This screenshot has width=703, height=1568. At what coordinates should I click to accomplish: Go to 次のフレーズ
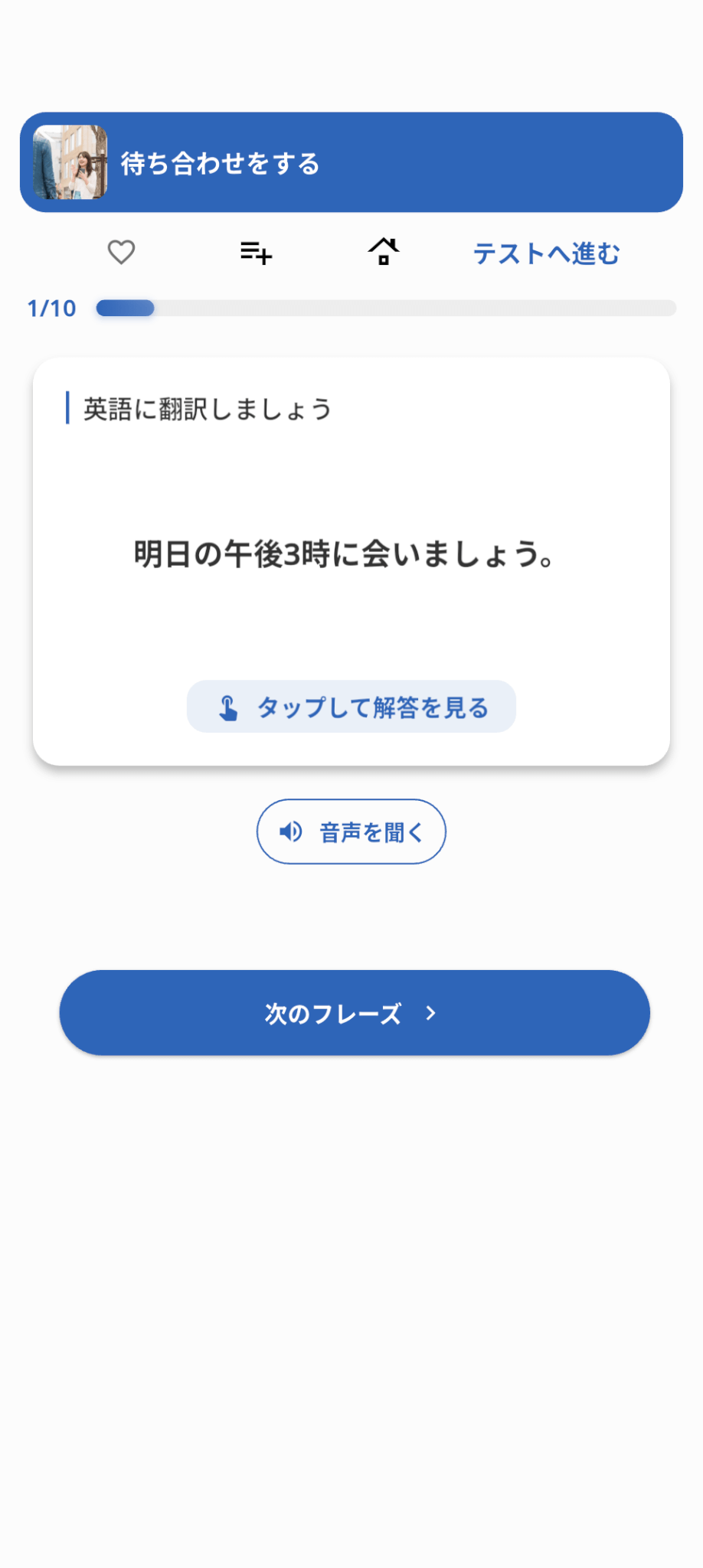coord(355,1013)
